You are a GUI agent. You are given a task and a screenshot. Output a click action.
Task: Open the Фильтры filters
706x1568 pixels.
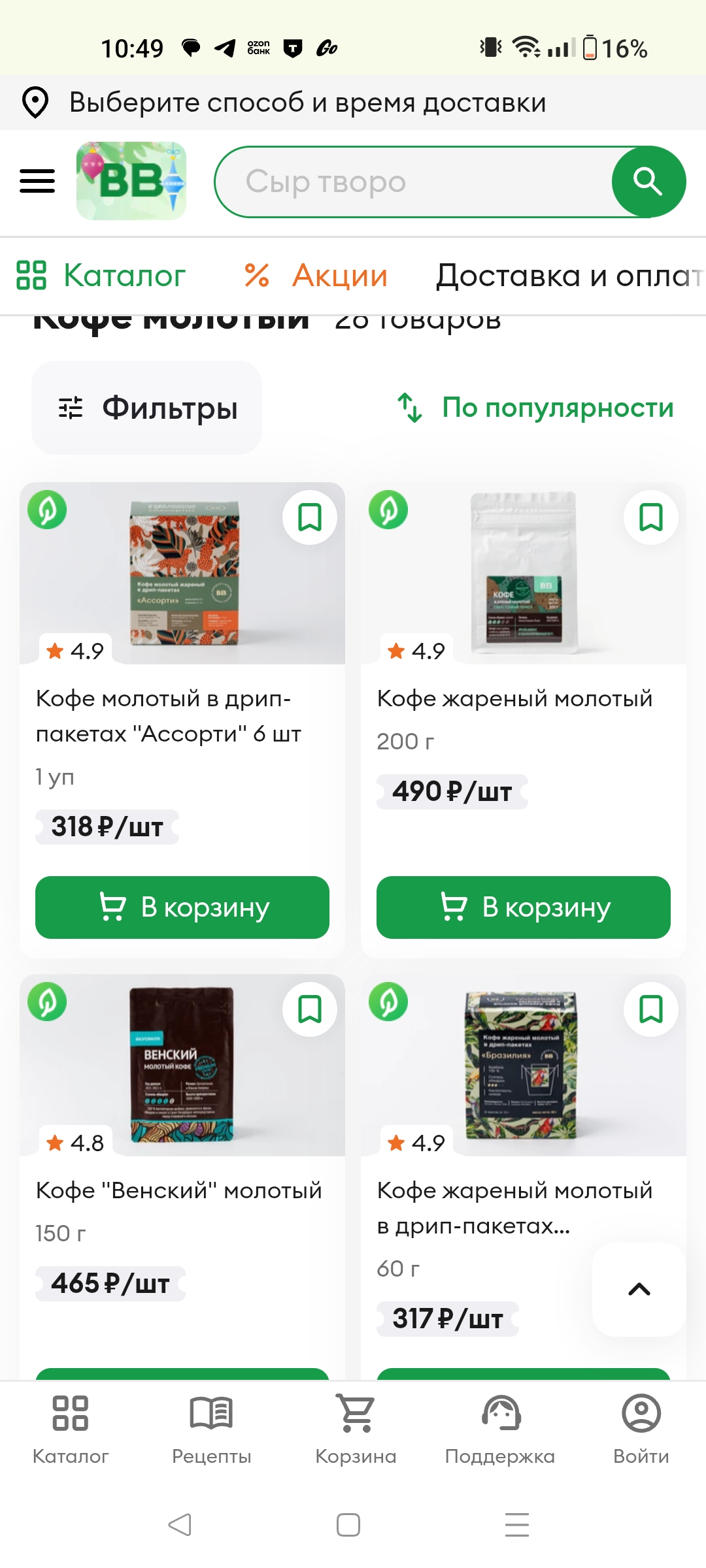147,408
